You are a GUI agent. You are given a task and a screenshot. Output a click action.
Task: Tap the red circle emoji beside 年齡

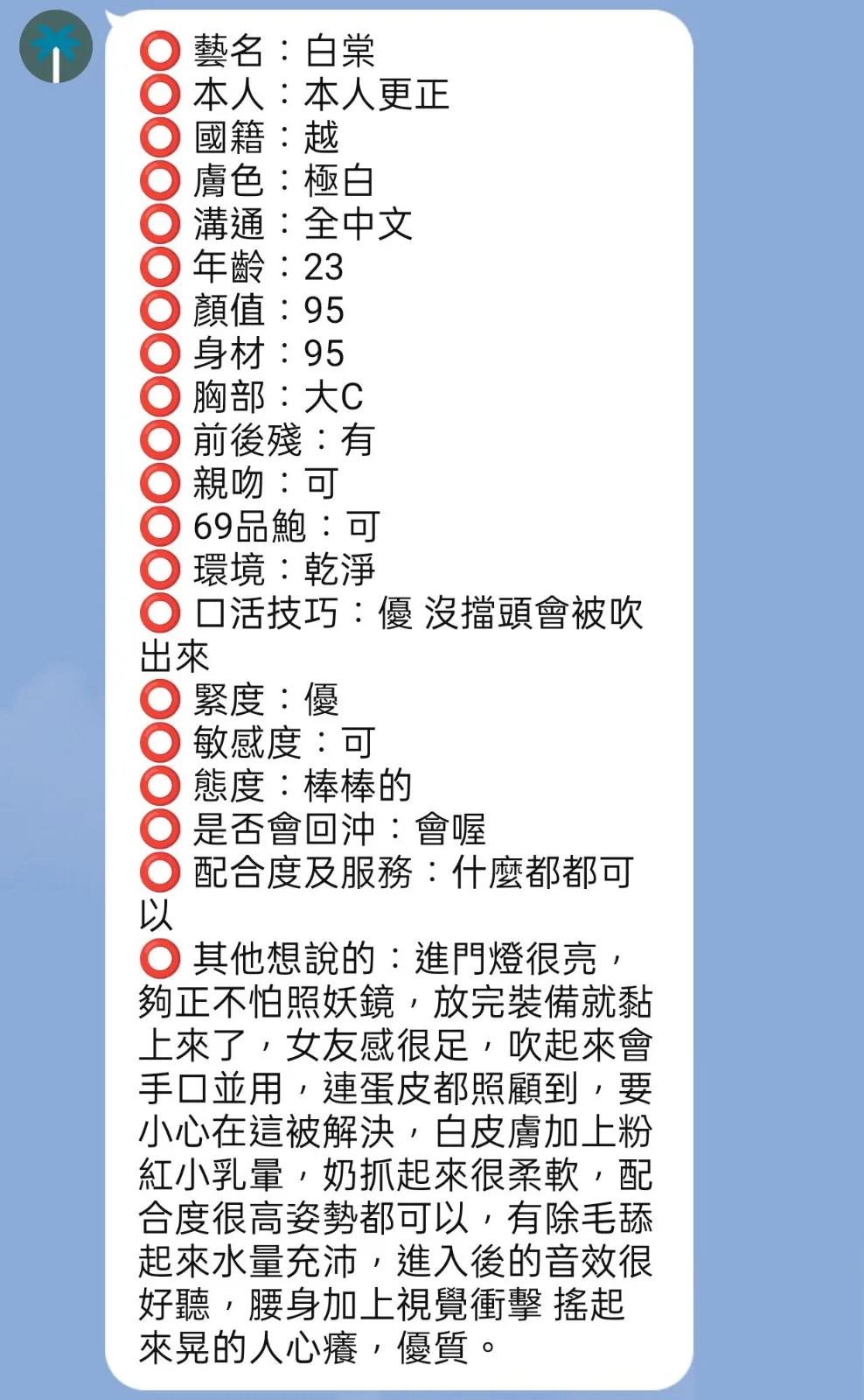pyautogui.click(x=159, y=267)
